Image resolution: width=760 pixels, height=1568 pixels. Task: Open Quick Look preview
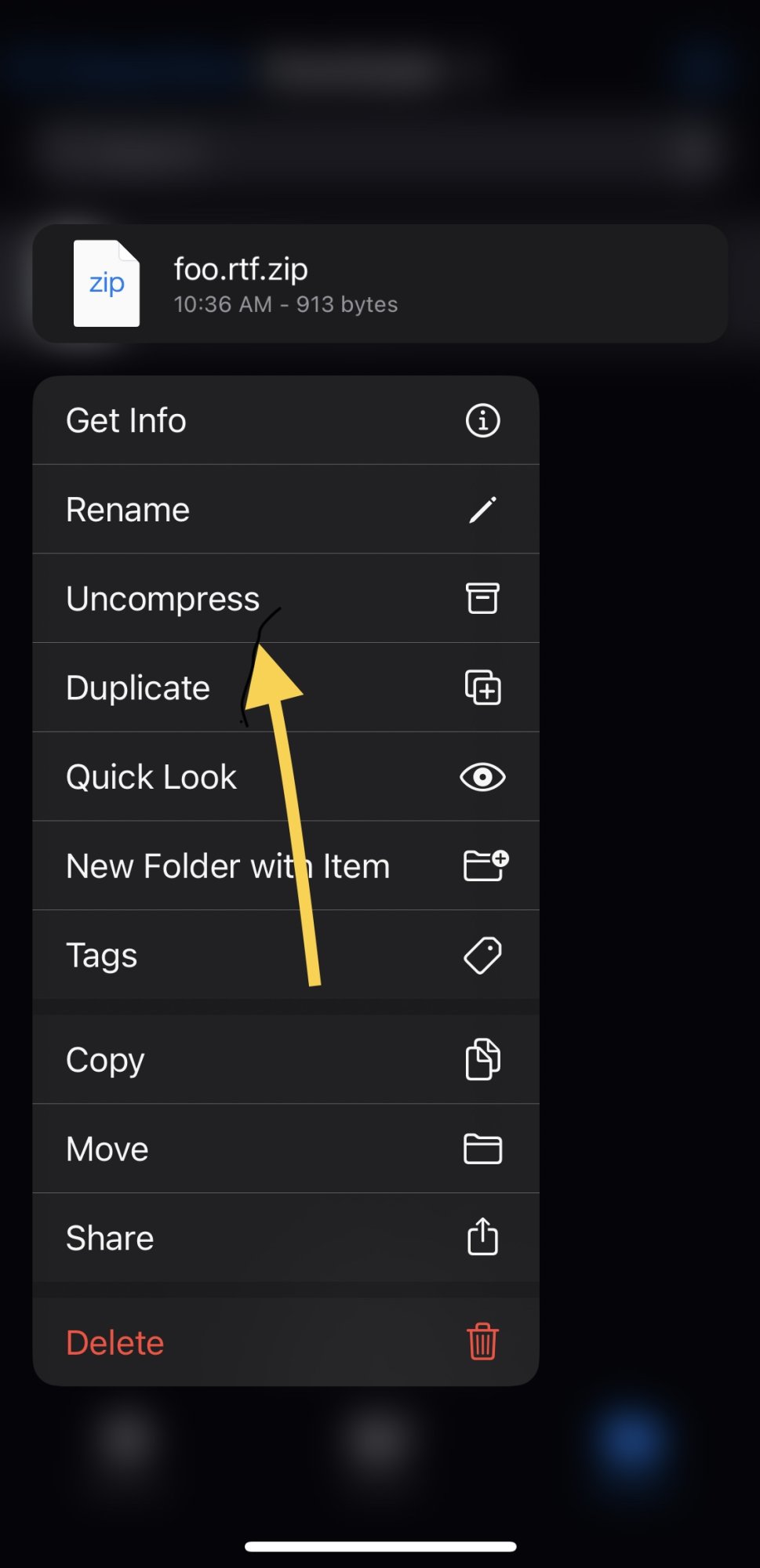tap(285, 777)
